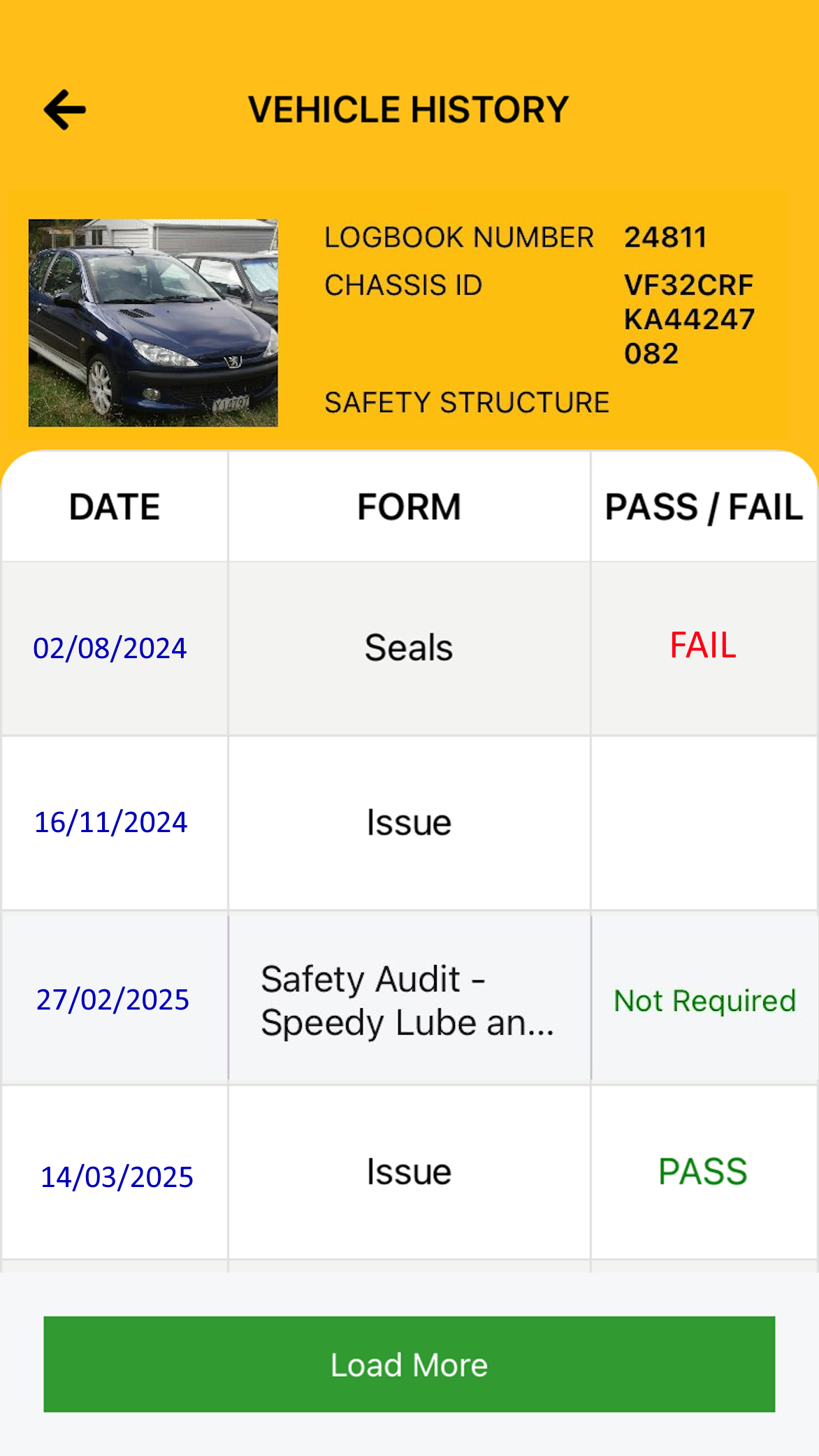This screenshot has height=1456, width=819.
Task: Open the 16/11/2024 Issue entry
Action: (409, 822)
